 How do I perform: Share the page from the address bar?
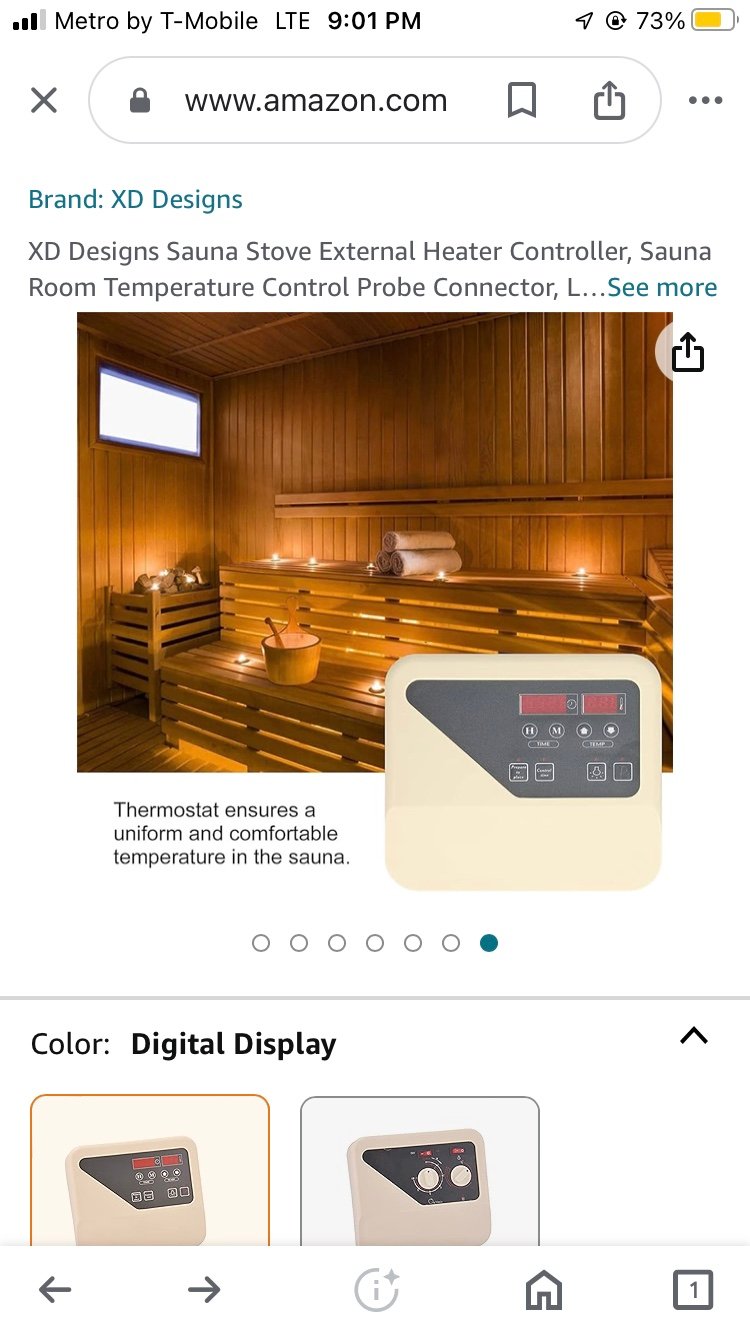click(x=609, y=100)
